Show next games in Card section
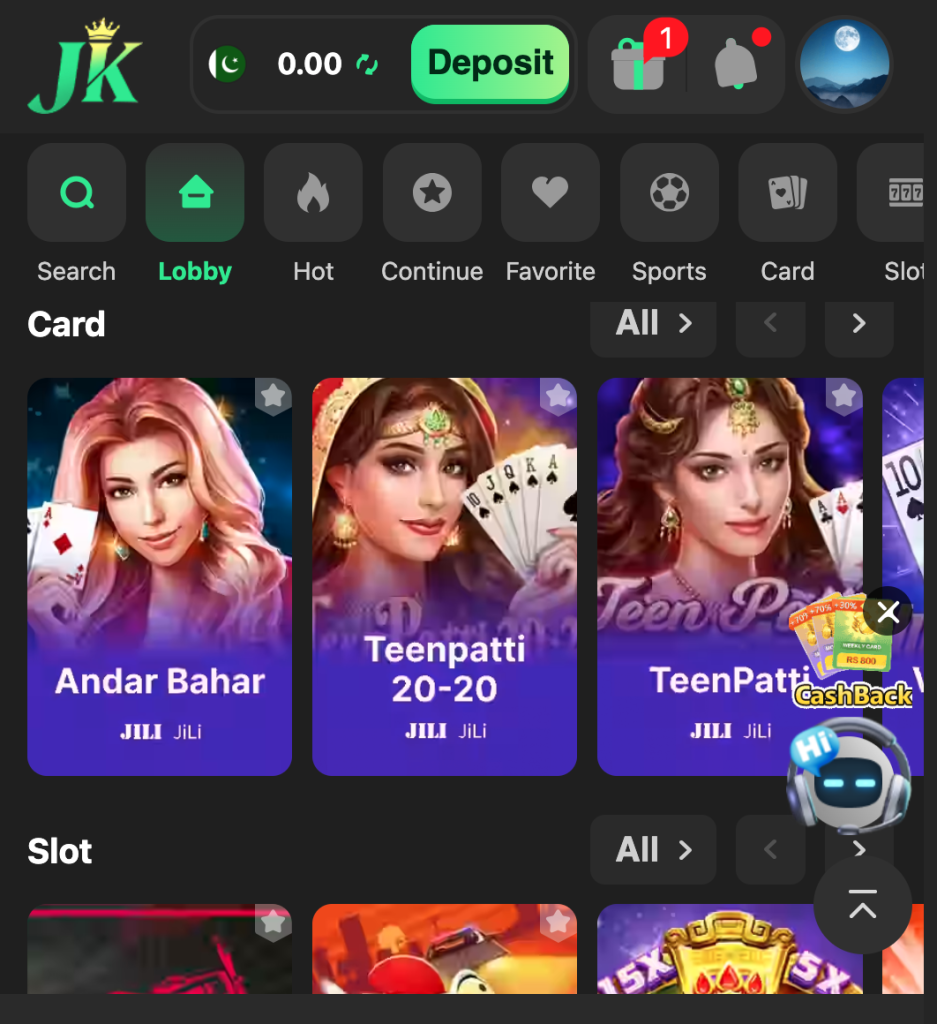Screen dimensions: 937x1024 pyautogui.click(x=858, y=323)
